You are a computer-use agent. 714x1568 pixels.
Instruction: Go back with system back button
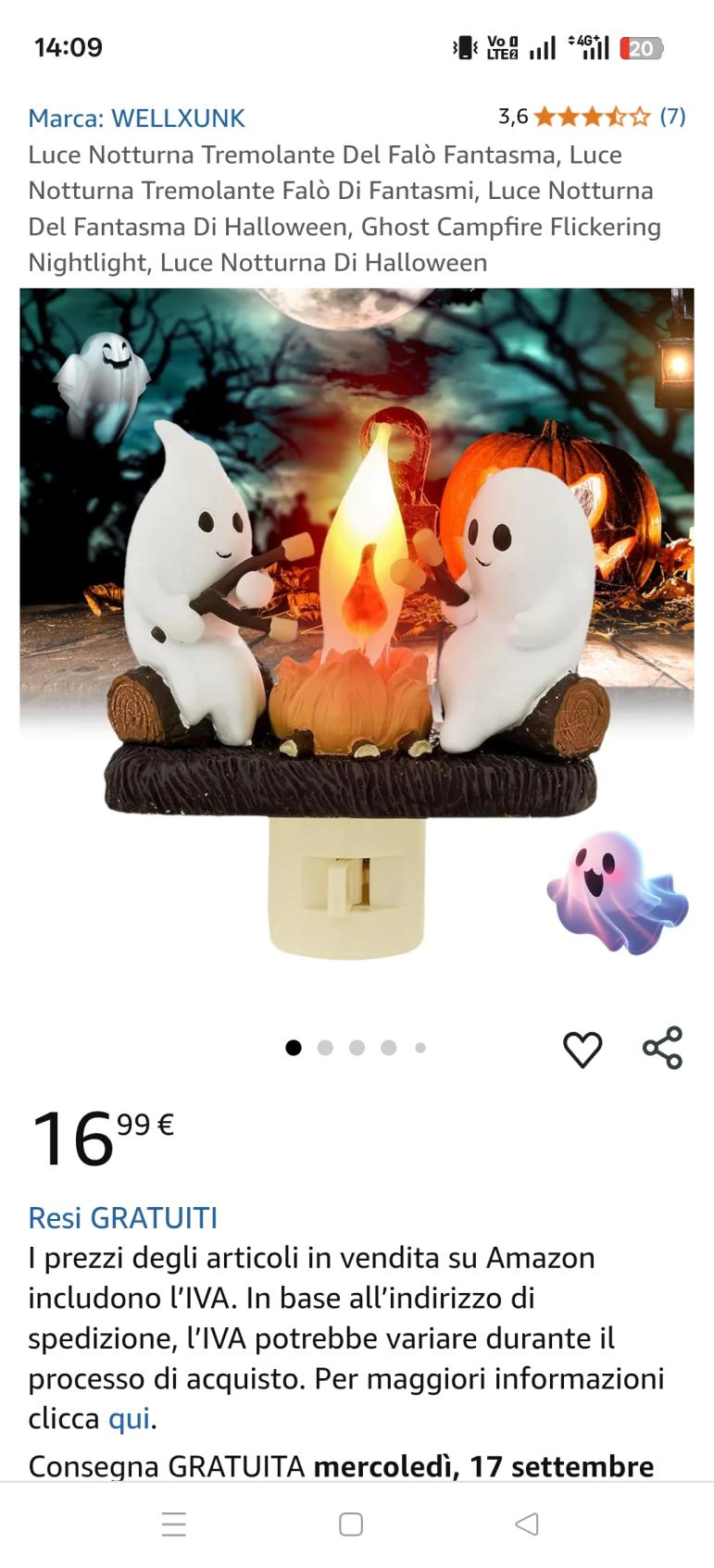(x=526, y=1524)
